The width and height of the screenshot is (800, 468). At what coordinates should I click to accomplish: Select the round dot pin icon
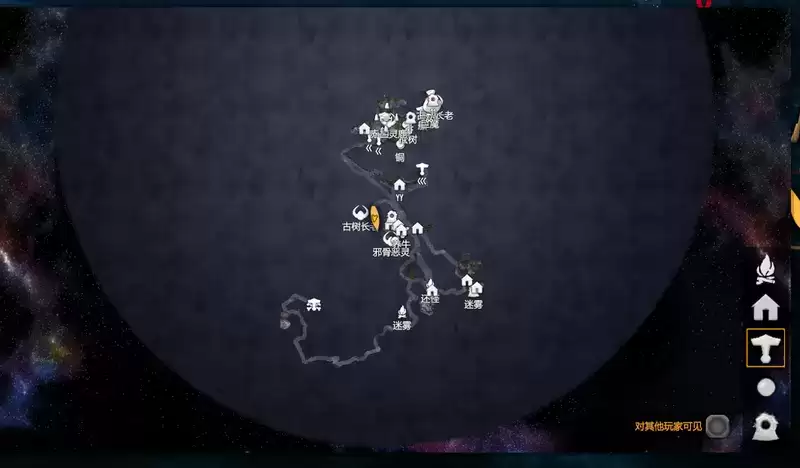click(x=765, y=387)
